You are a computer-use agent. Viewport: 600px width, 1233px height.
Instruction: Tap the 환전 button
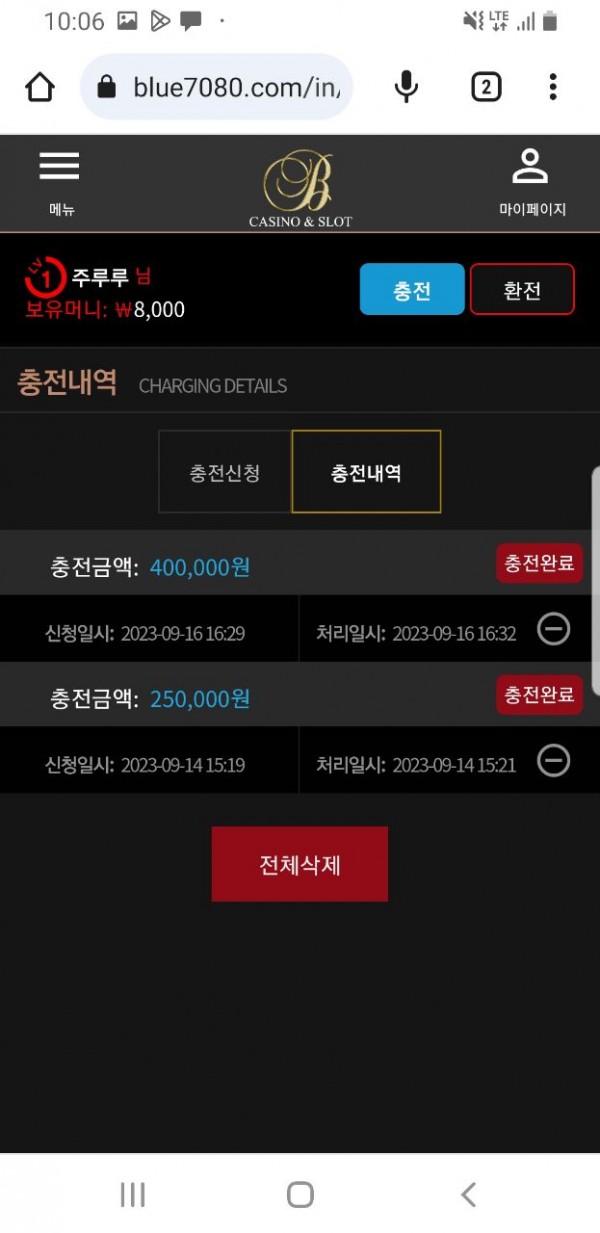tap(522, 290)
